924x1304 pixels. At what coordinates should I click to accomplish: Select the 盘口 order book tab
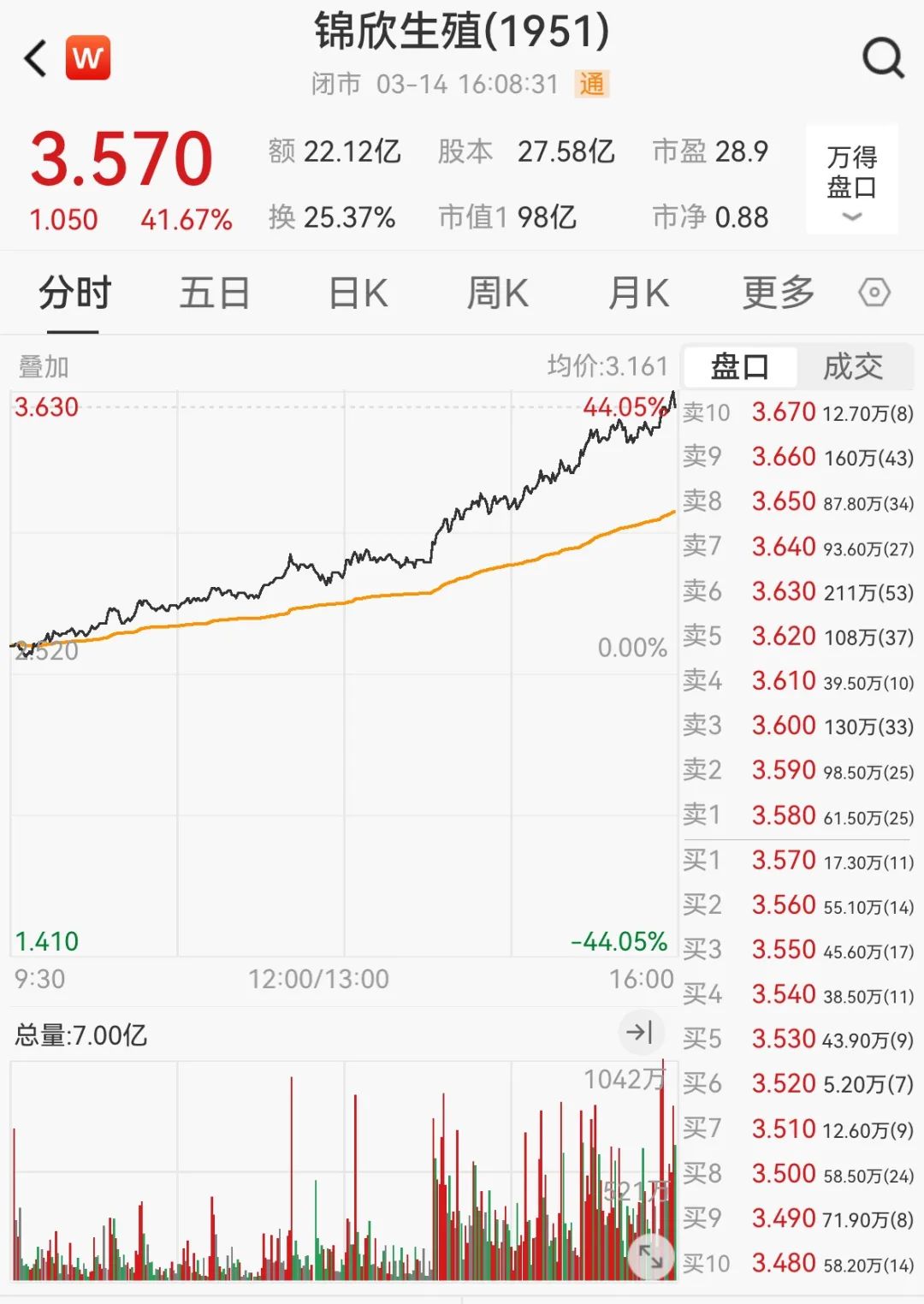pos(738,365)
